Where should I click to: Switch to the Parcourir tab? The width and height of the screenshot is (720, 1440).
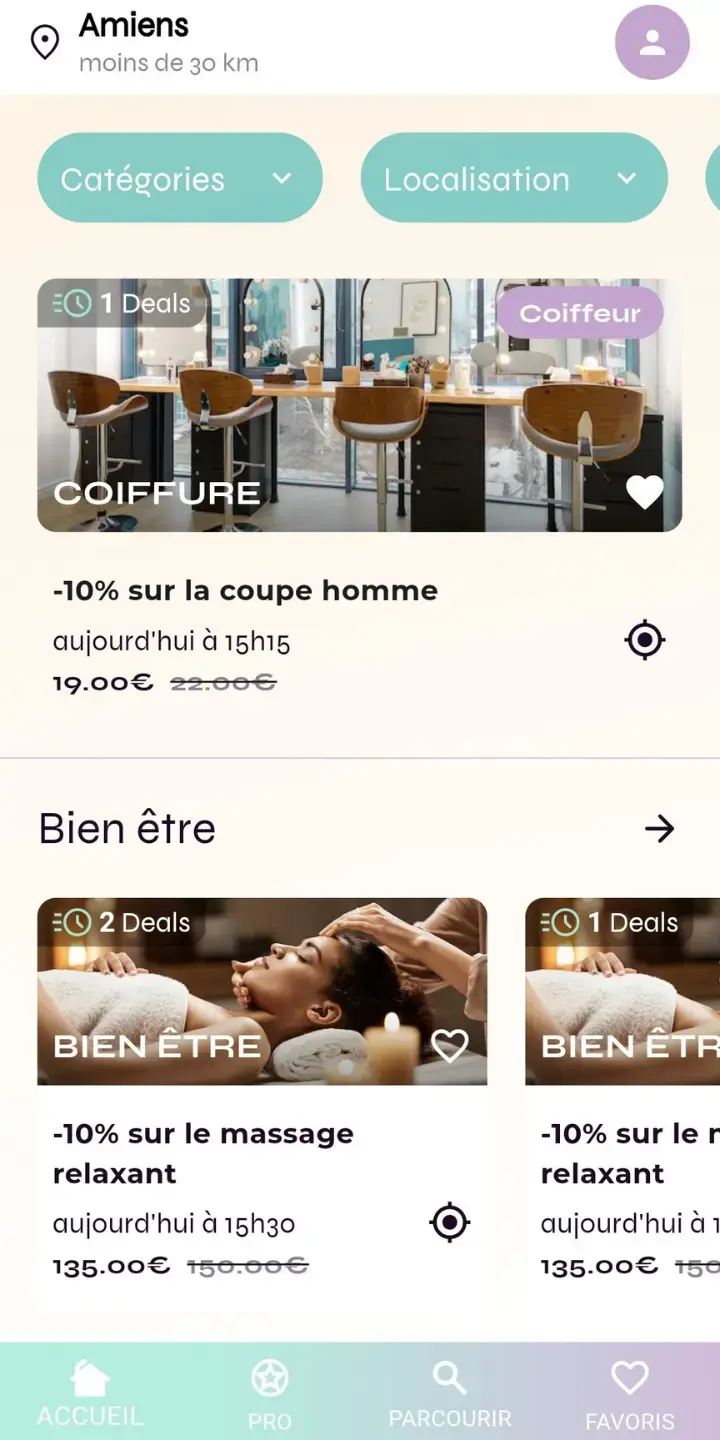pyautogui.click(x=450, y=1394)
